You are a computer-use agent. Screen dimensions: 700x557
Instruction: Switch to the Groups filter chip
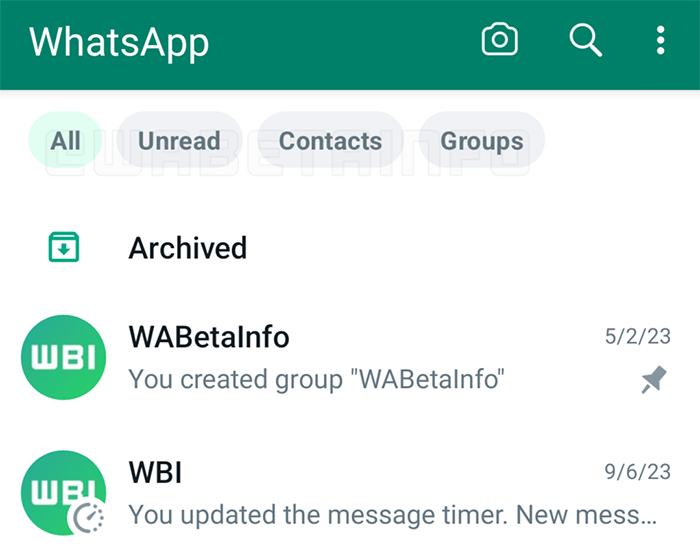(482, 141)
